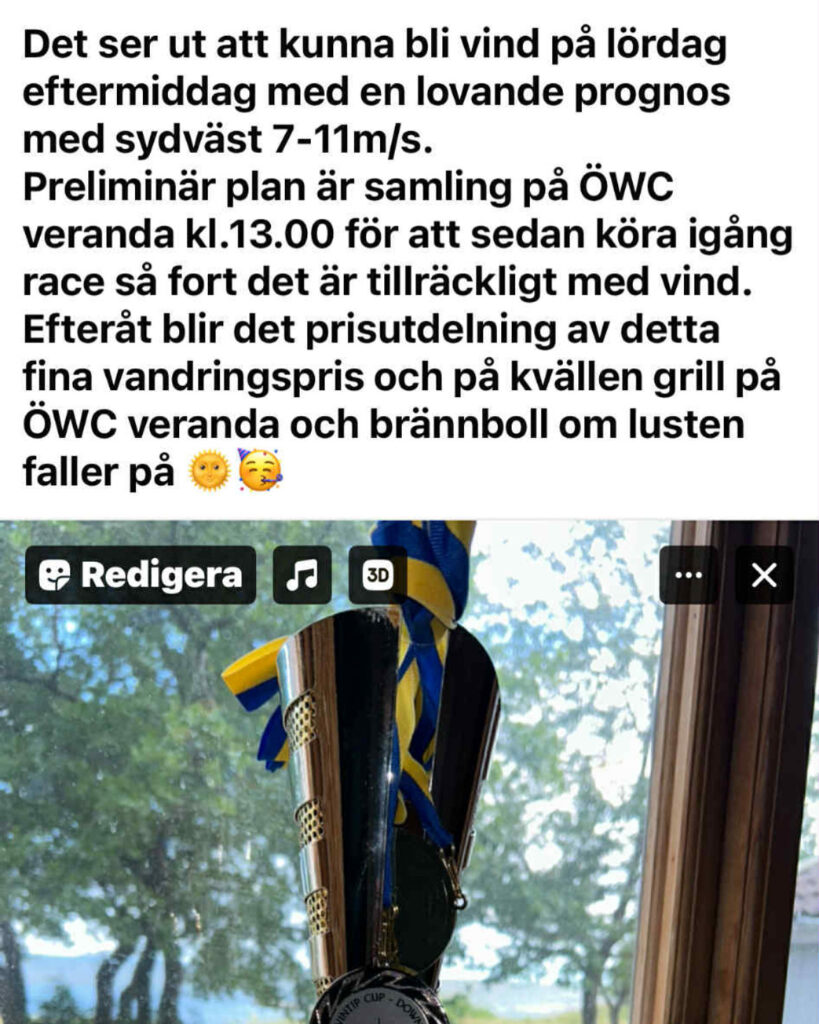Viewport: 819px width, 1024px height.
Task: Remove the photo with the X button
Action: coord(764,575)
